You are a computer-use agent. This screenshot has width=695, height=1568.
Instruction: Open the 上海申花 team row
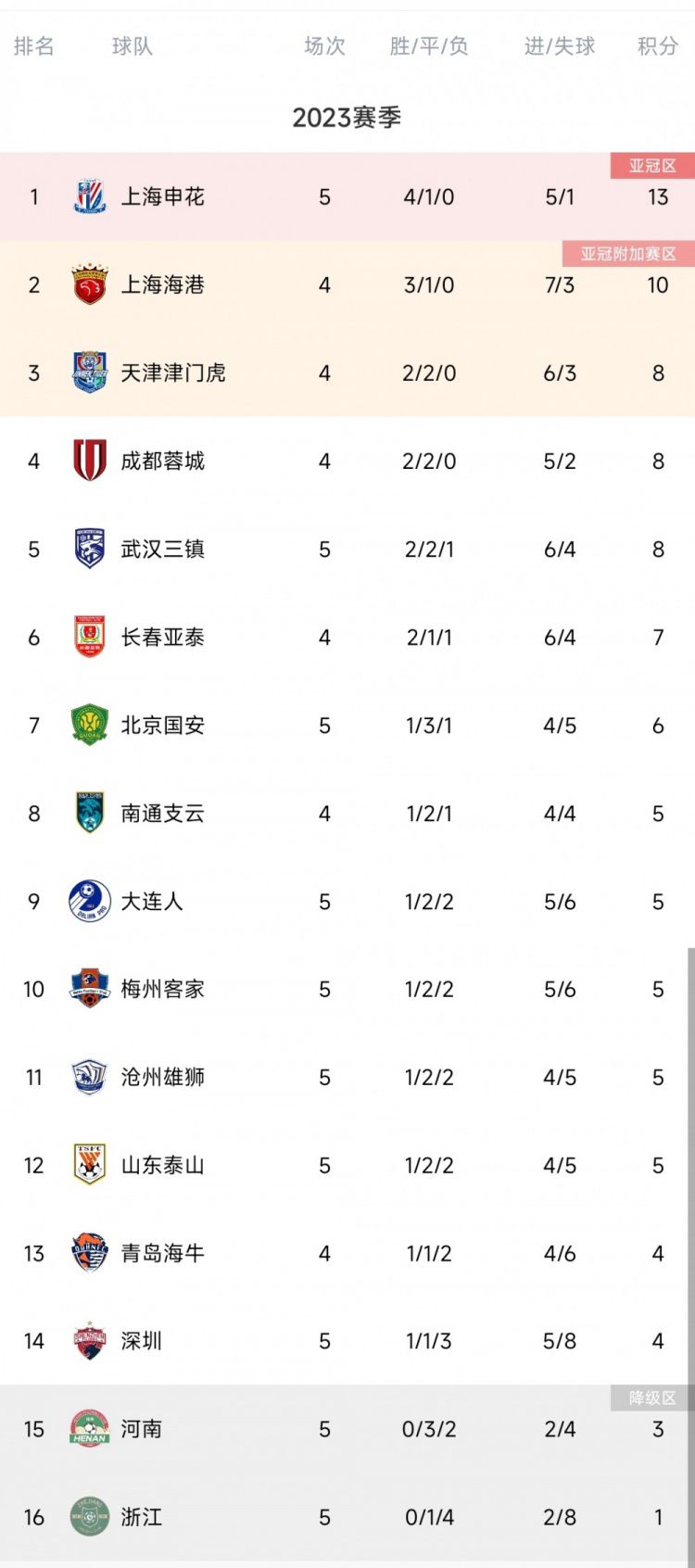[x=347, y=196]
